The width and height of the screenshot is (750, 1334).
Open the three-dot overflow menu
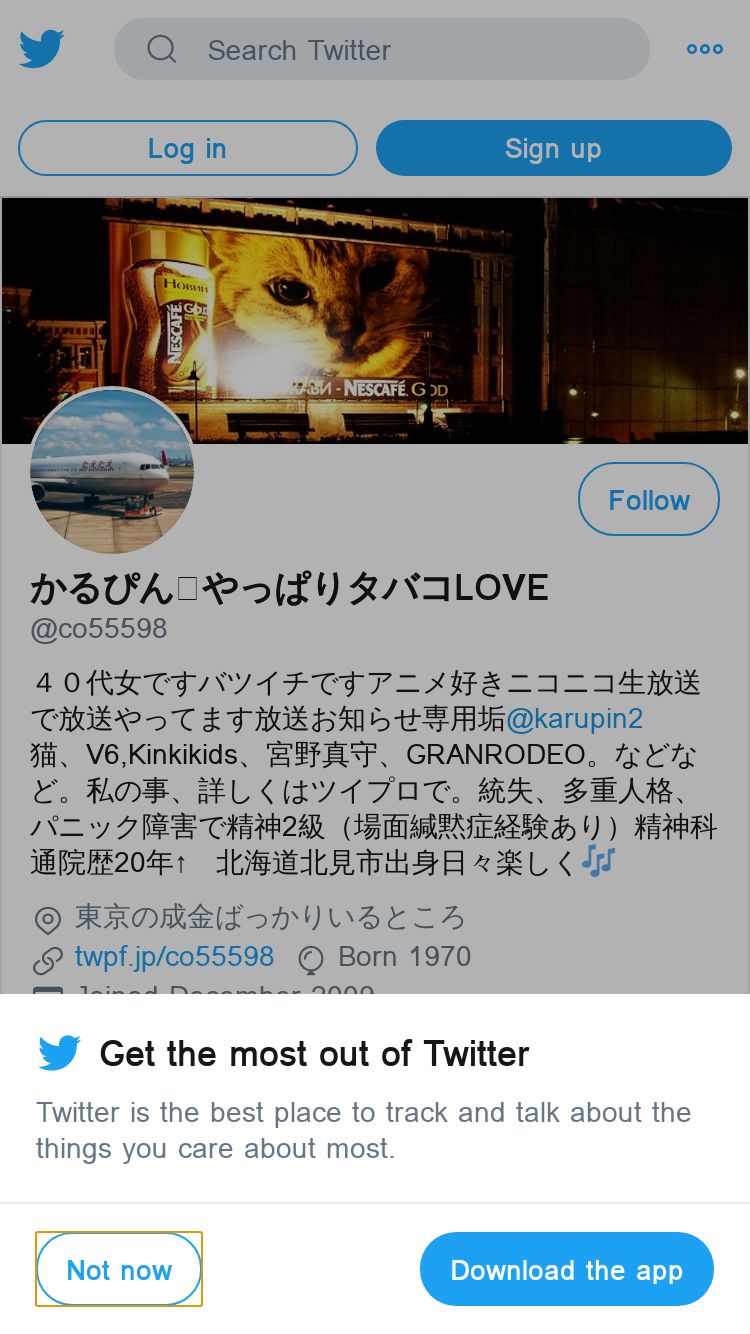point(704,49)
